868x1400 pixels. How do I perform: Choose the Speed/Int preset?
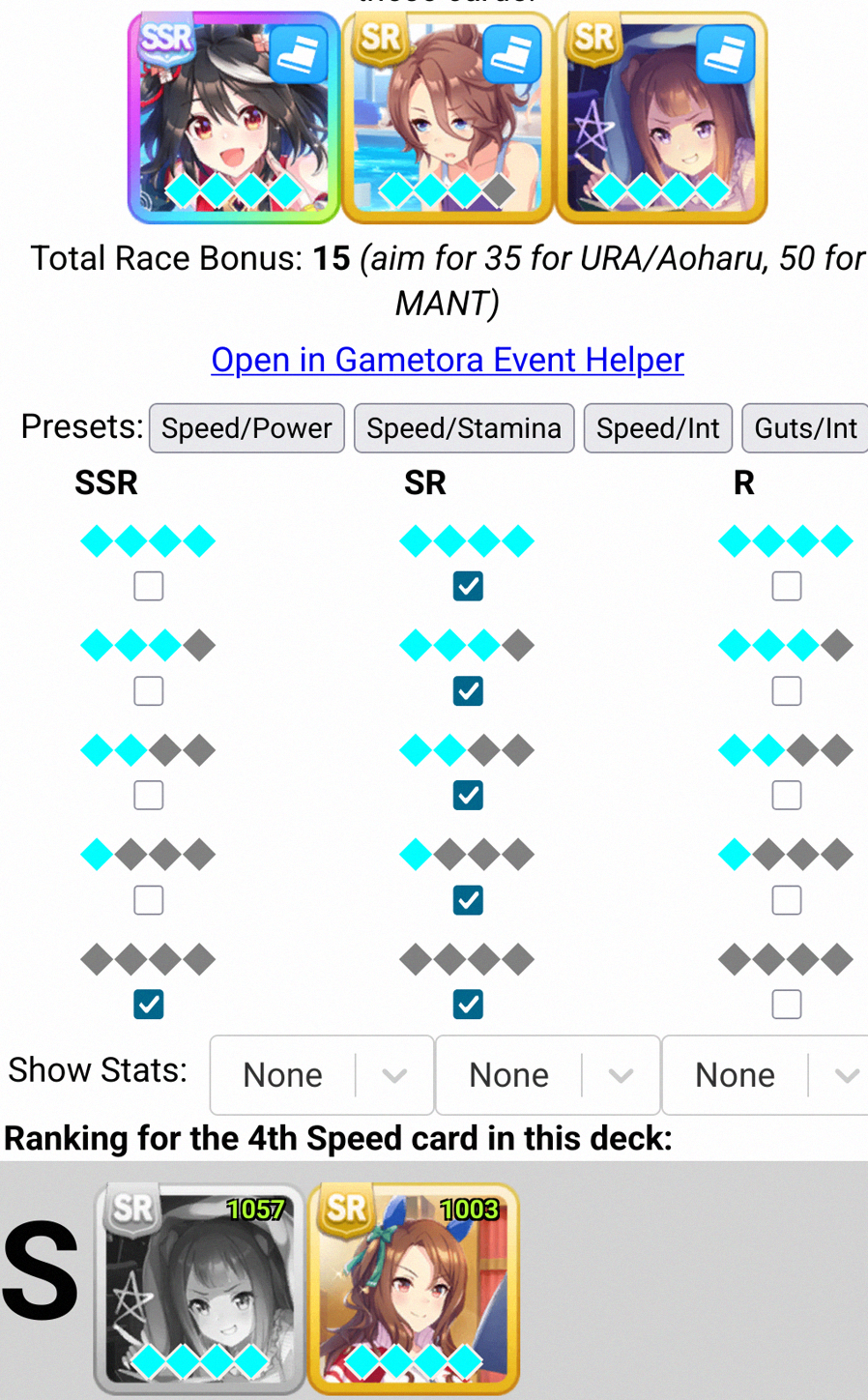[658, 428]
